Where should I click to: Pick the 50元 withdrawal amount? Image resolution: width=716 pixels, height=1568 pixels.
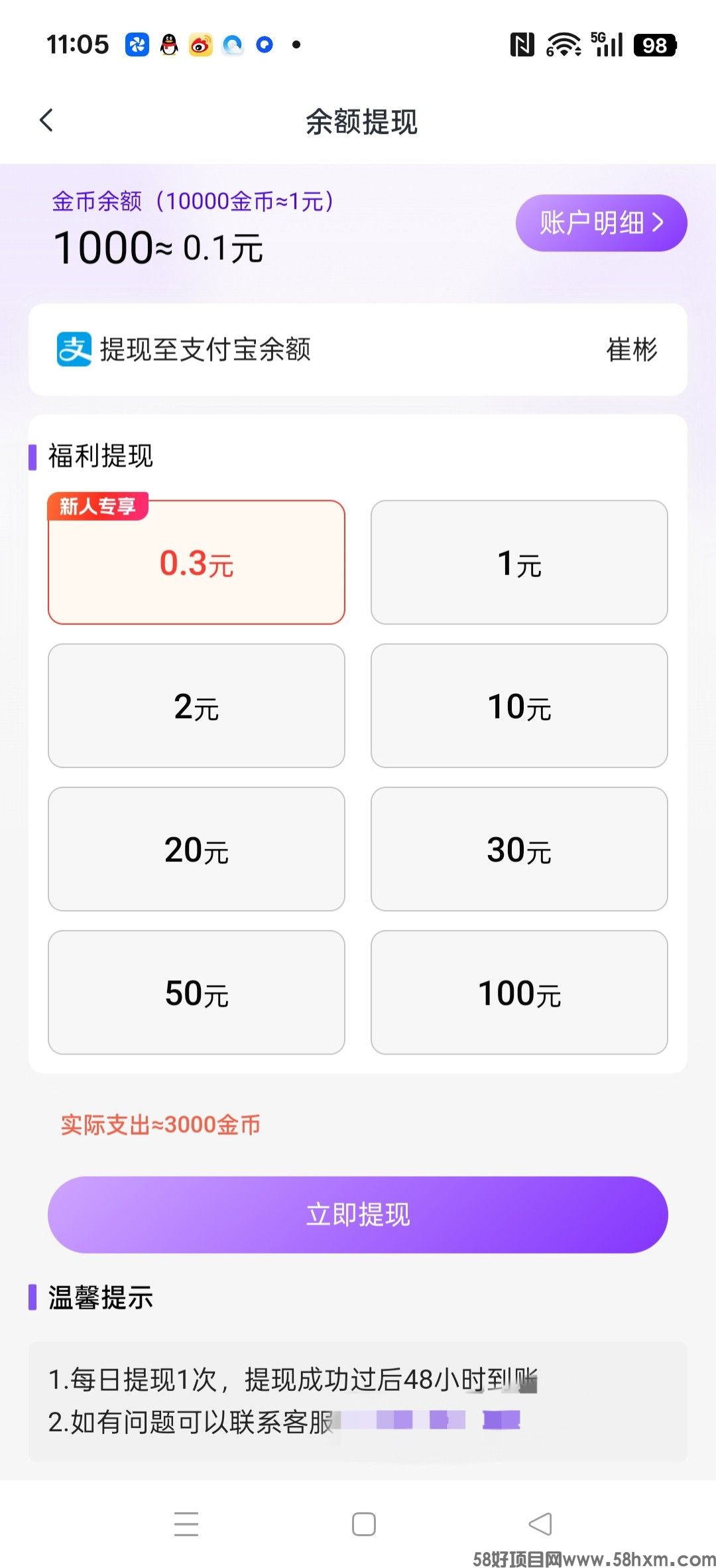[196, 992]
